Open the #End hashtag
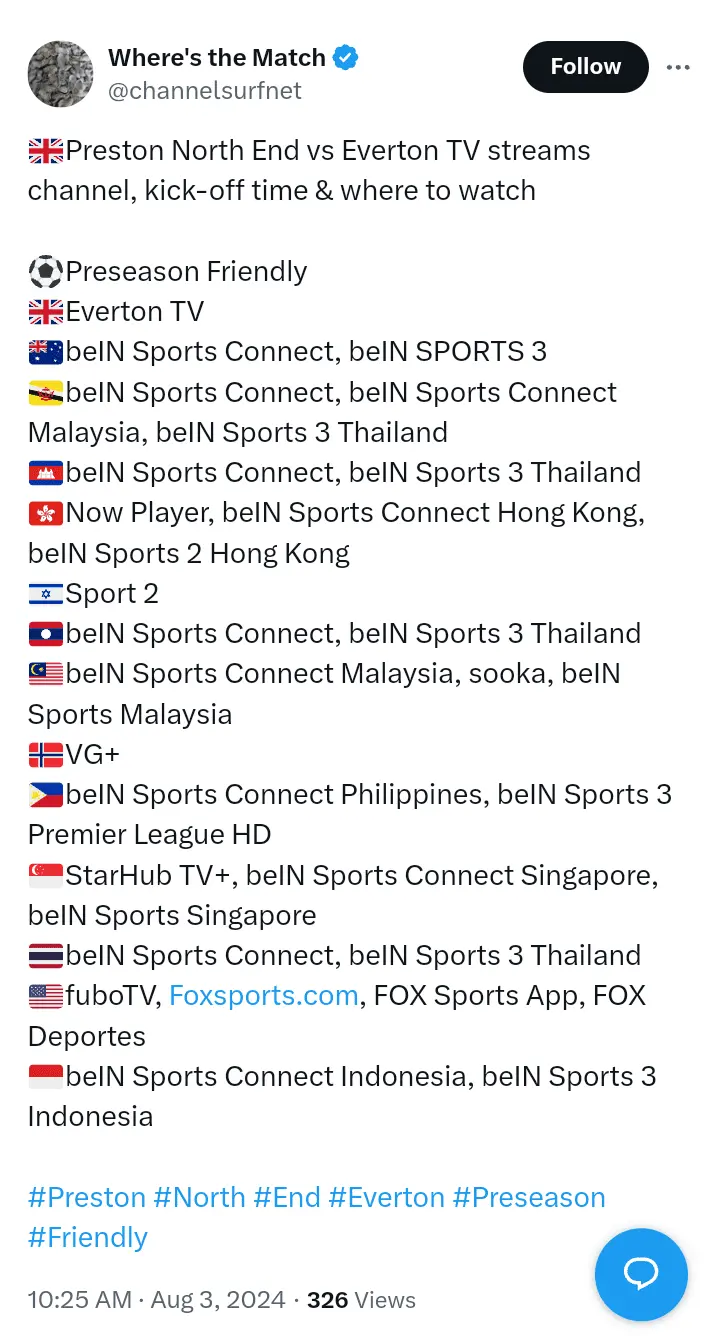Viewport: 720px width, 1336px height. coord(287,1197)
